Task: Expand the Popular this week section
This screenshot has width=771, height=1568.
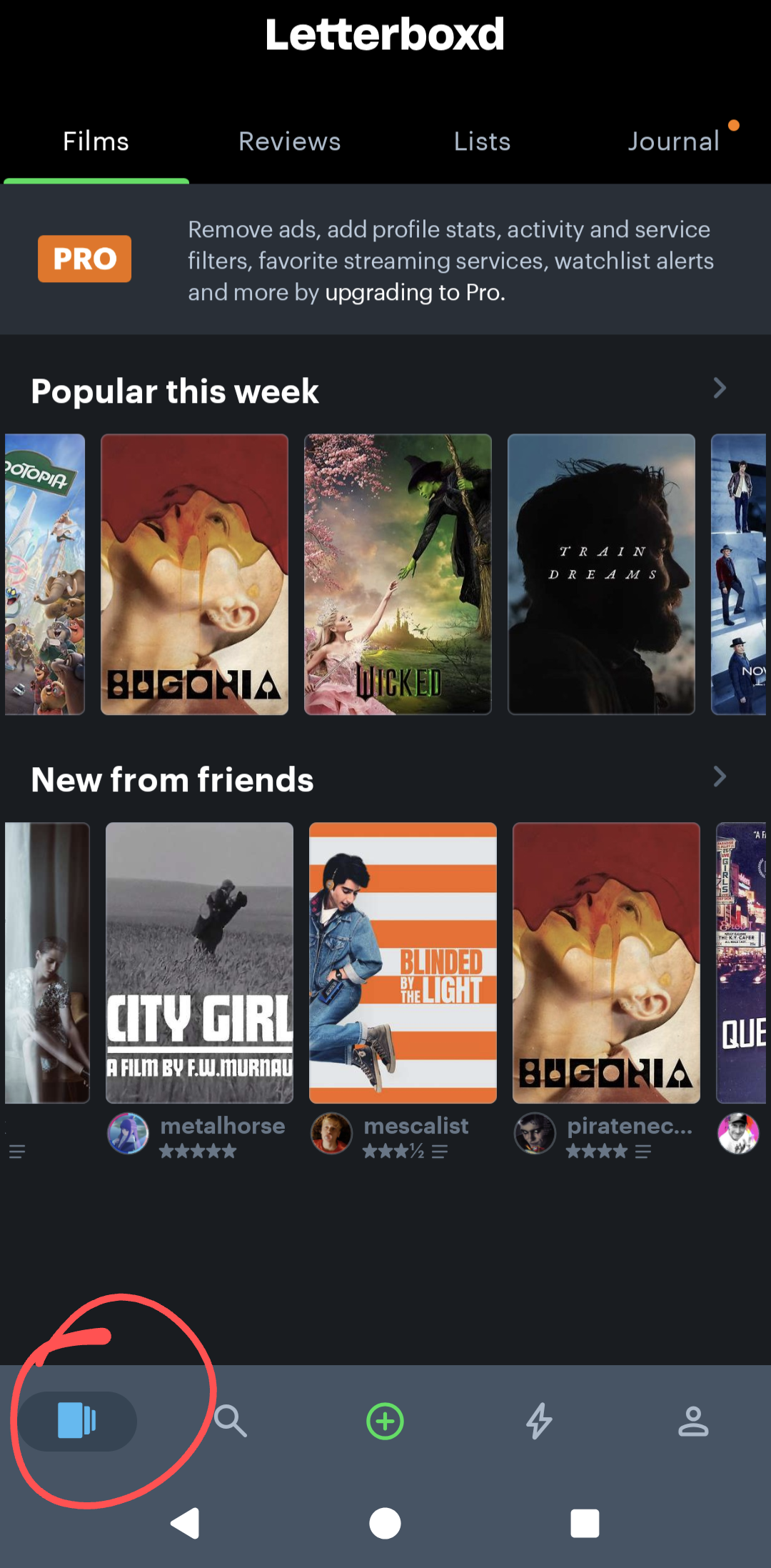Action: pos(719,389)
